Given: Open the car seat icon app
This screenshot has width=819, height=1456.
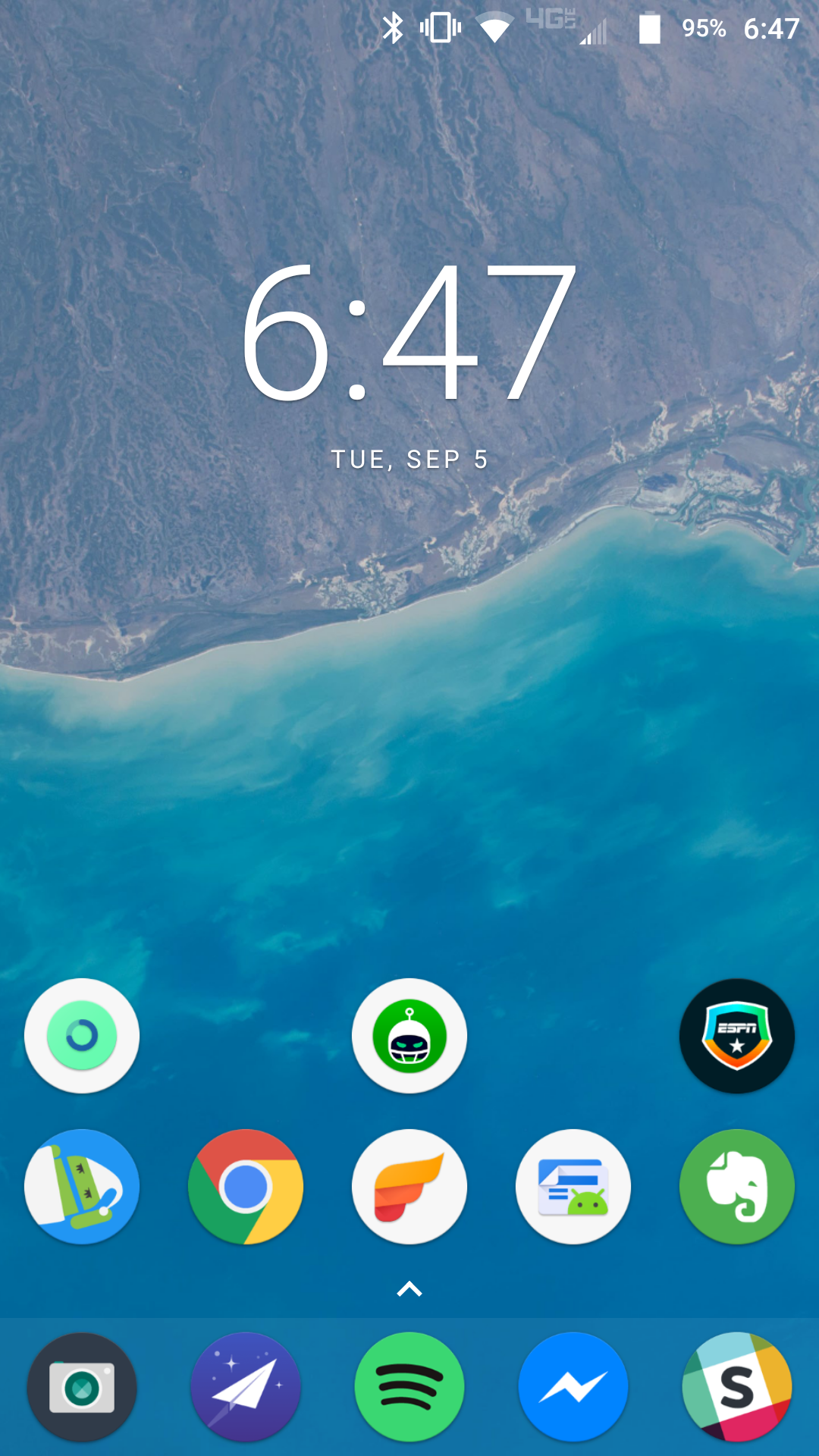Looking at the screenshot, I should pos(82,1187).
